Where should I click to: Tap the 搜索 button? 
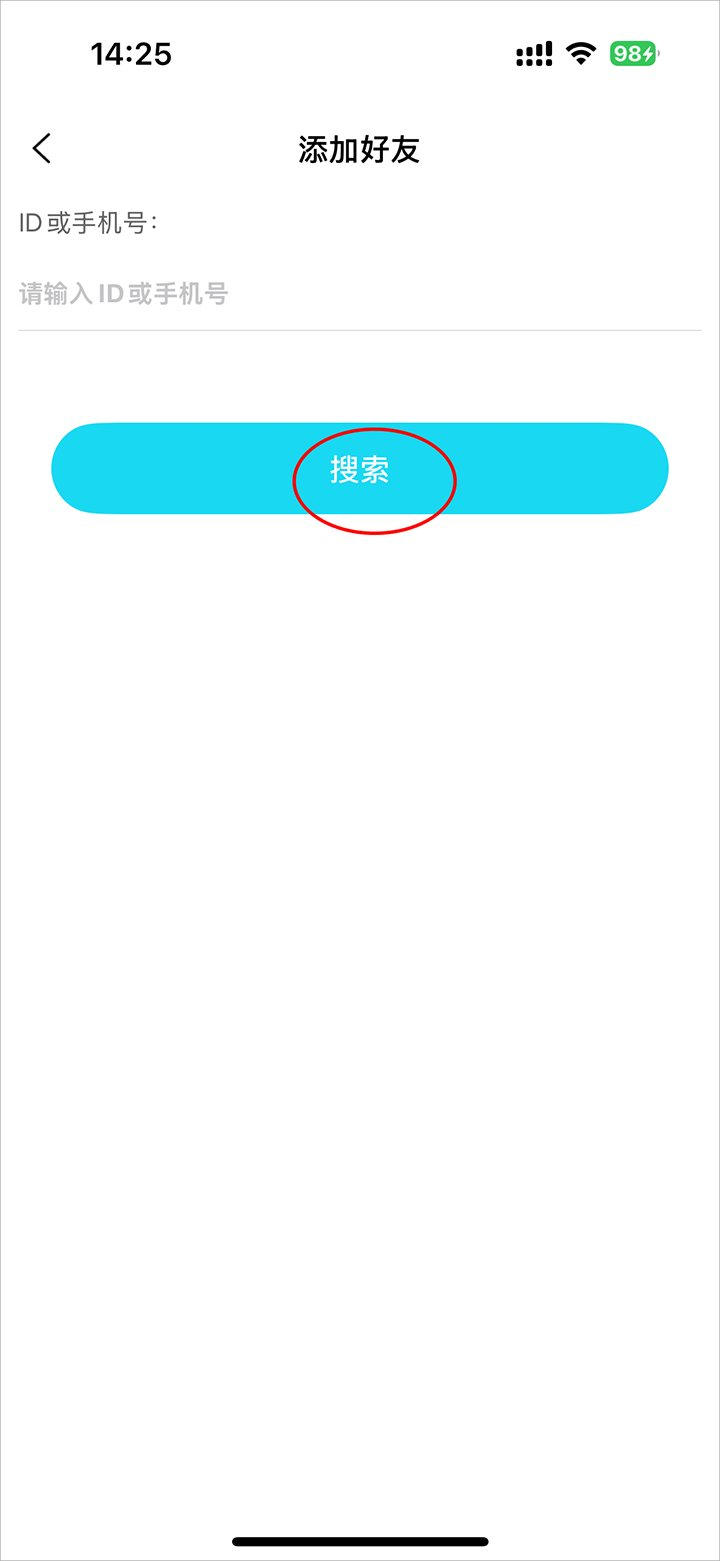[360, 469]
